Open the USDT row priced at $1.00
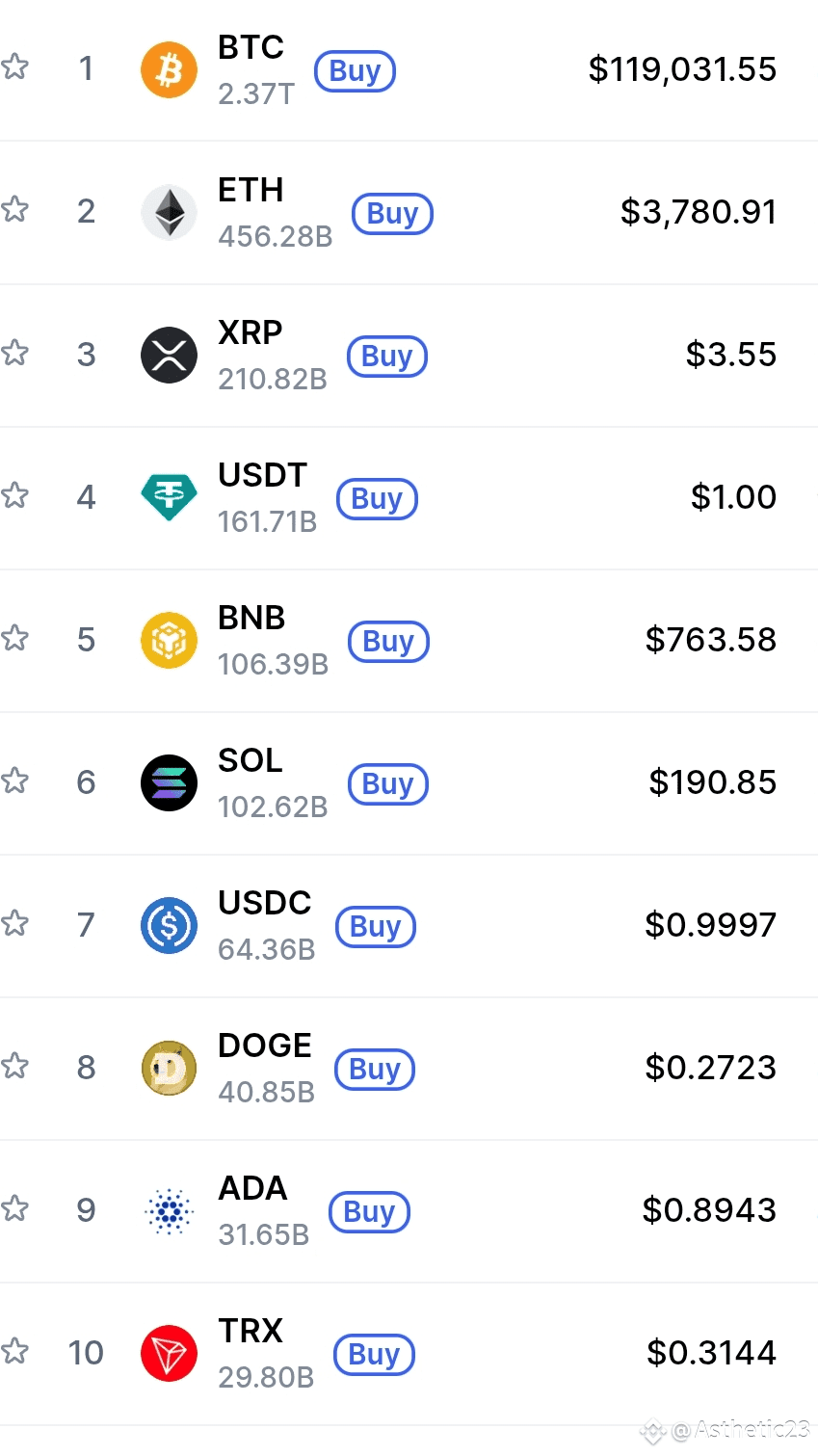This screenshot has width=818, height=1456. click(409, 499)
